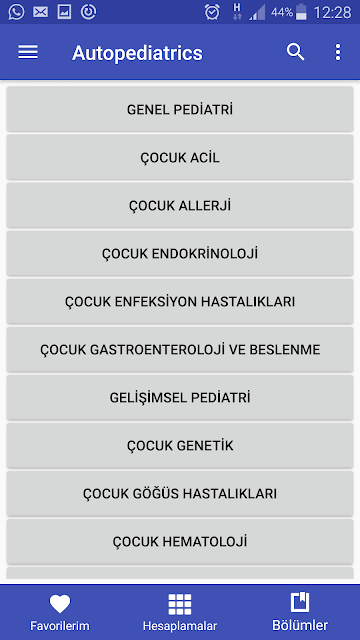Tap ÇOCUK GENETİK

180,446
